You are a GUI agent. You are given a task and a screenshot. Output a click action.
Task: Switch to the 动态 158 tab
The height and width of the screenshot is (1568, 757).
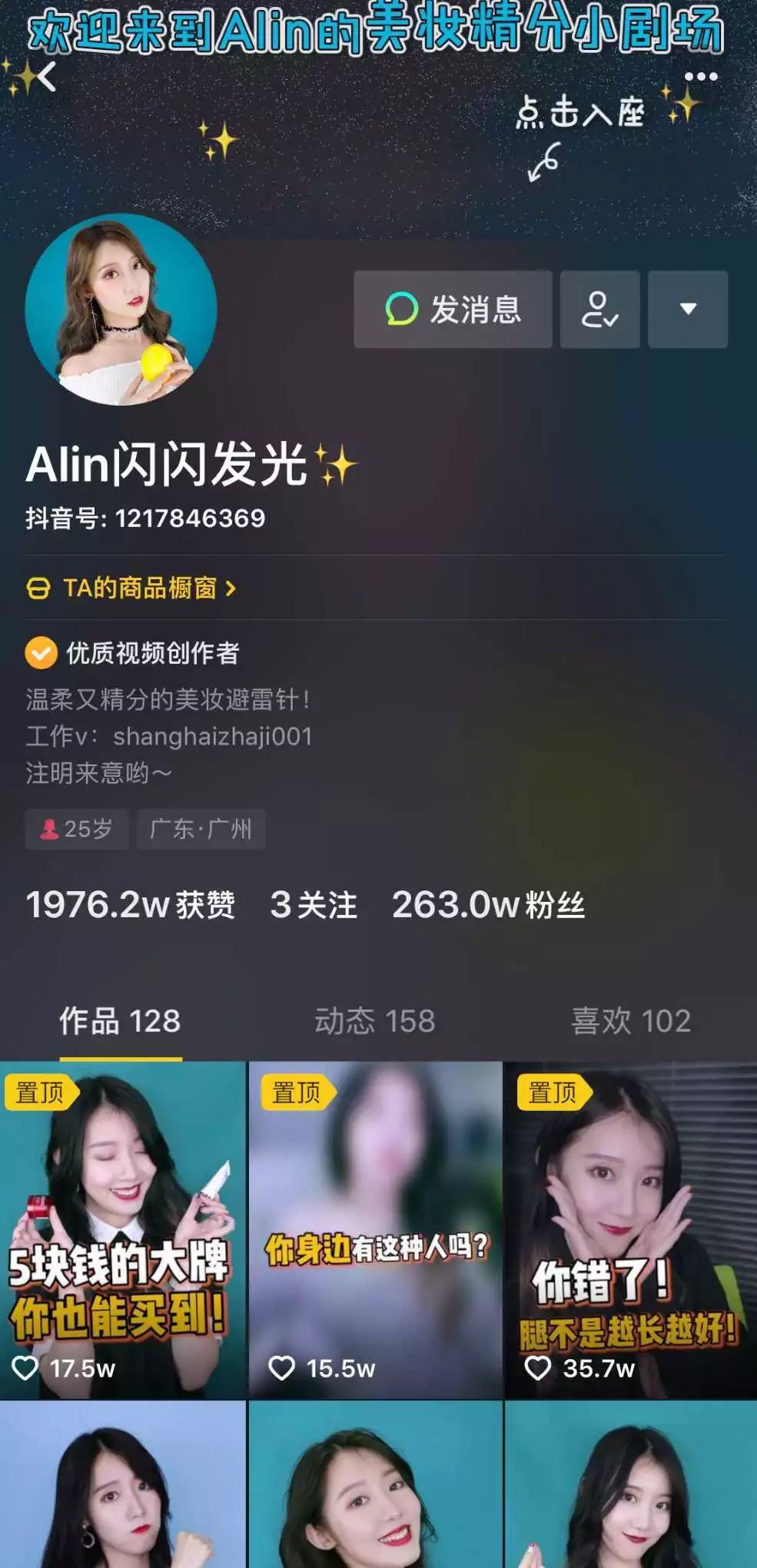[374, 1022]
